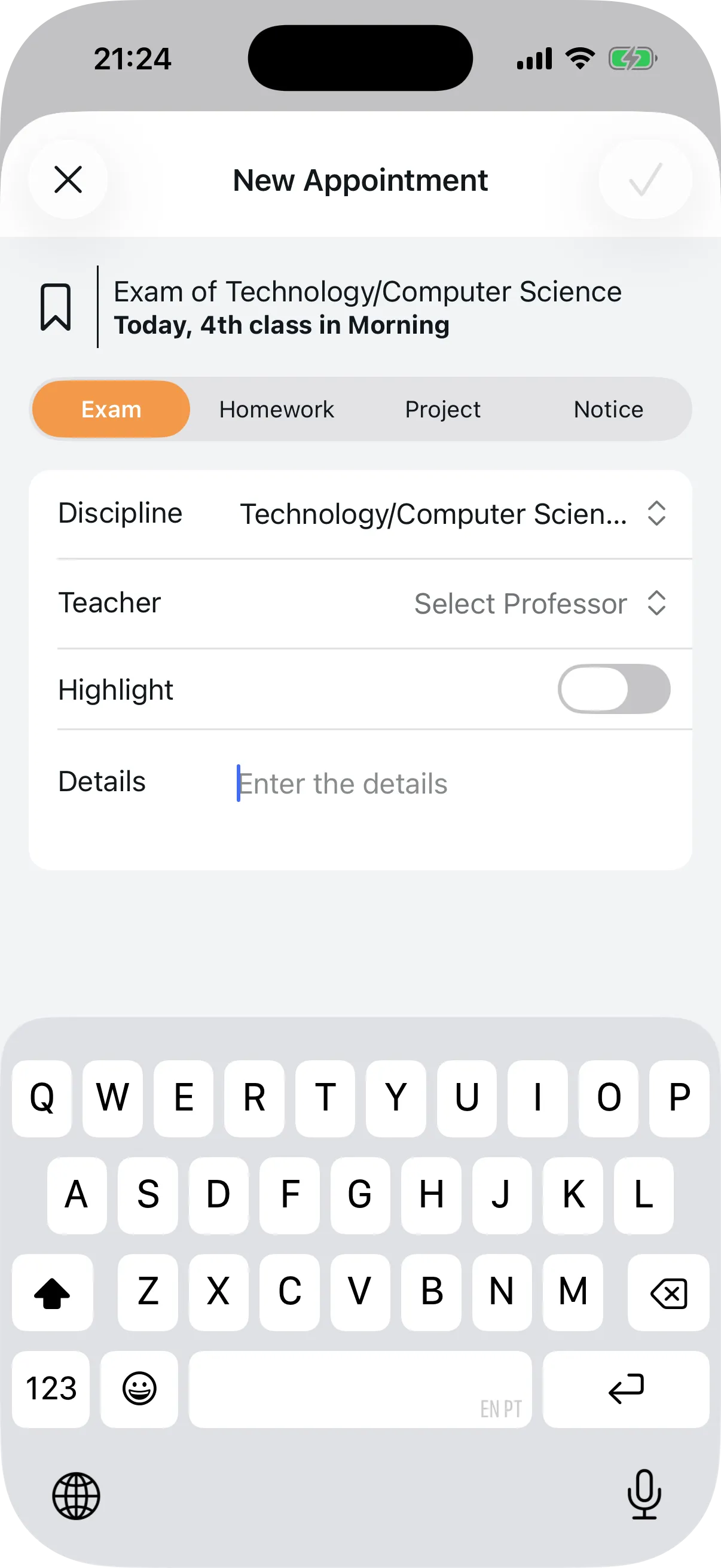Tap the shift key on the keyboard
The image size is (721, 1568).
(x=53, y=1292)
